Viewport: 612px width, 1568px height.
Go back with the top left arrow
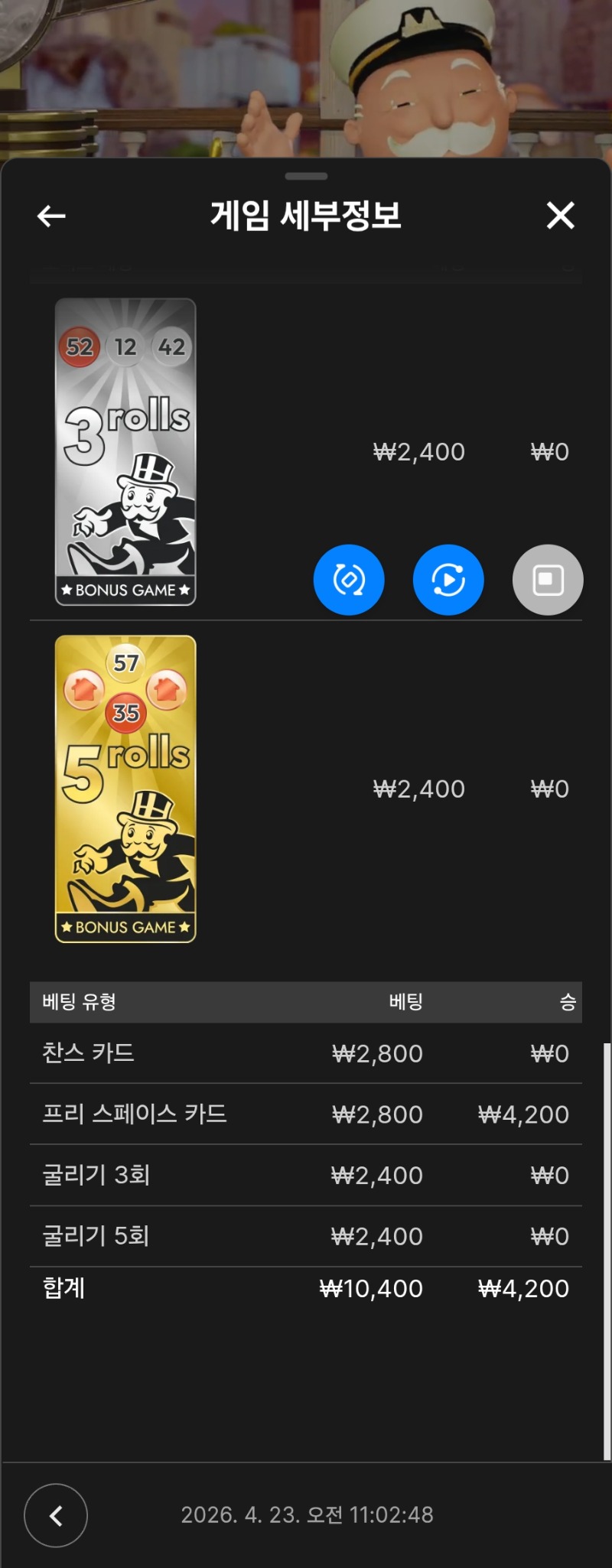point(51,216)
